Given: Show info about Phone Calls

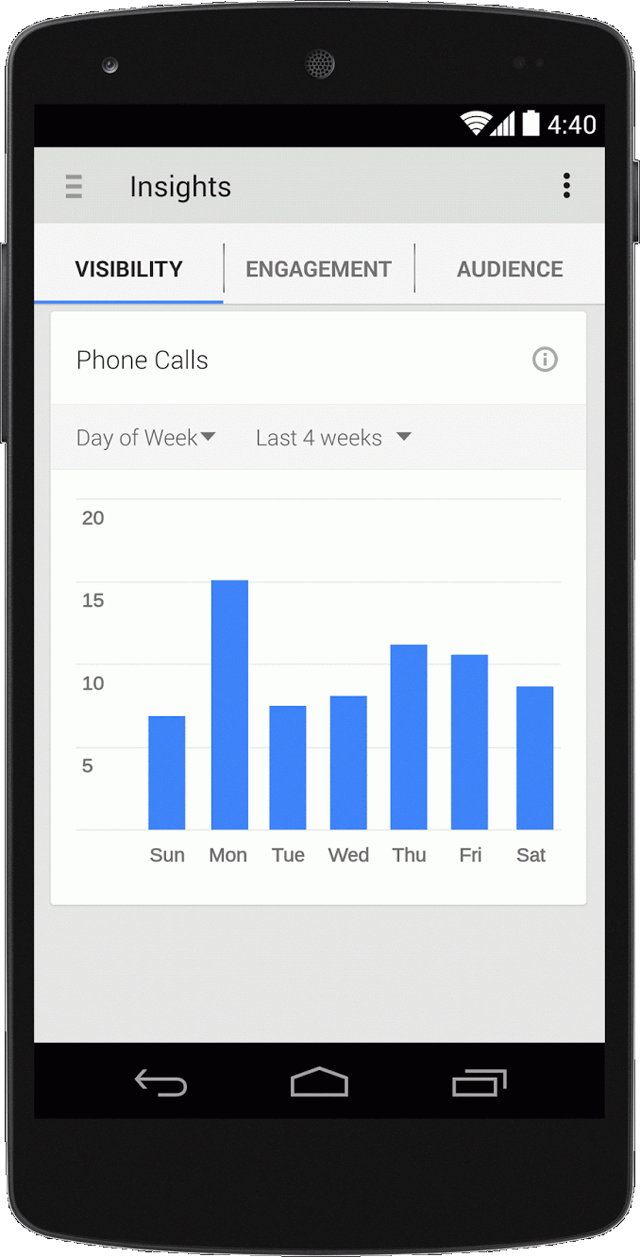Looking at the screenshot, I should click(545, 360).
